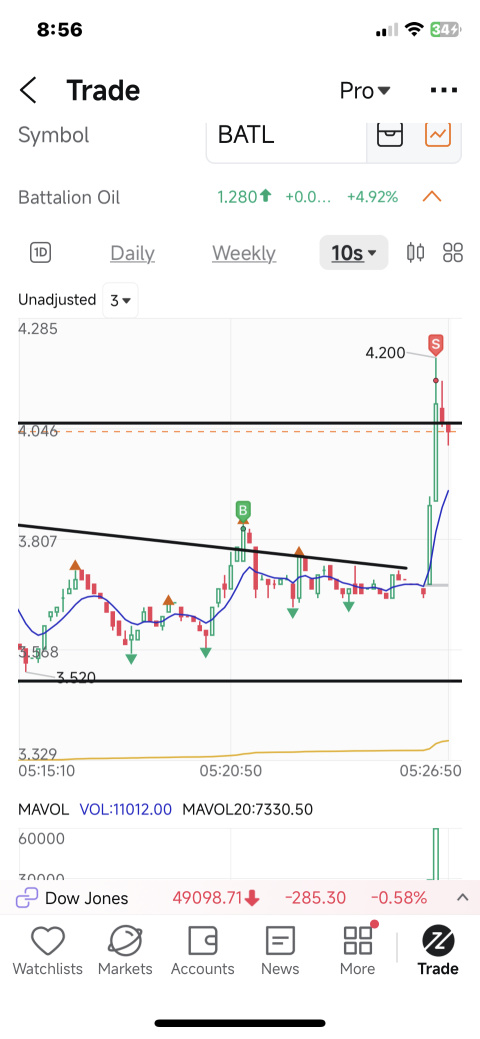Open the 10s interval dropdown
480x1039 pixels.
point(353,252)
